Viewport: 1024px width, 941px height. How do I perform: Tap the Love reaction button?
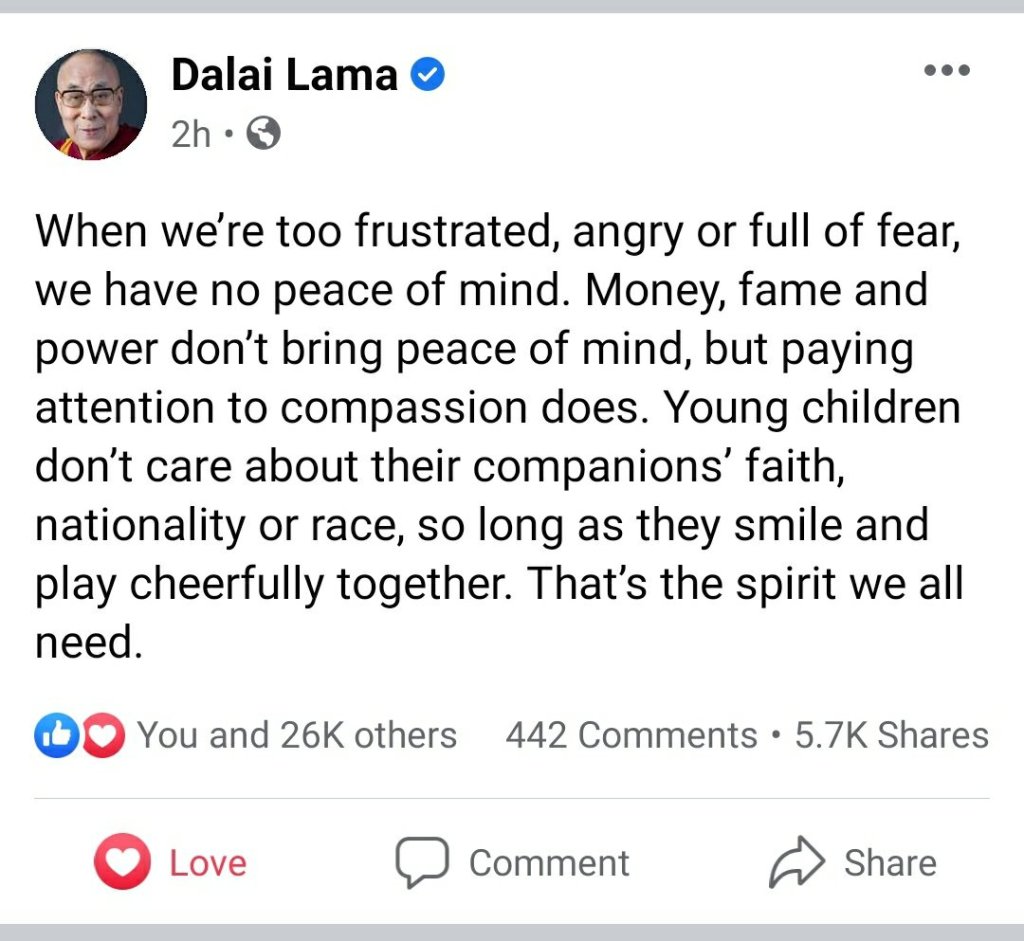coord(171,863)
